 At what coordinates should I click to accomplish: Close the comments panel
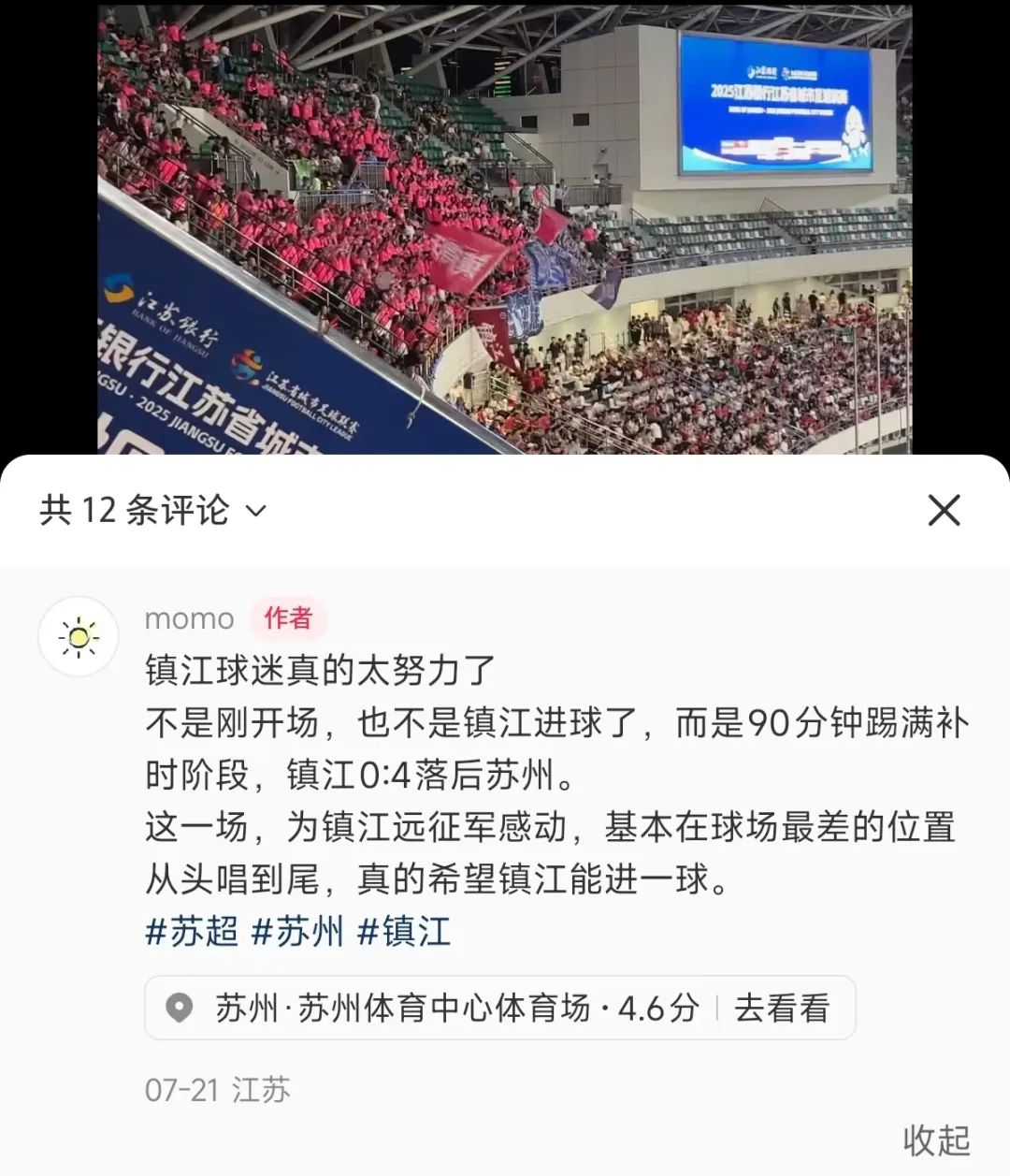pyautogui.click(x=944, y=511)
